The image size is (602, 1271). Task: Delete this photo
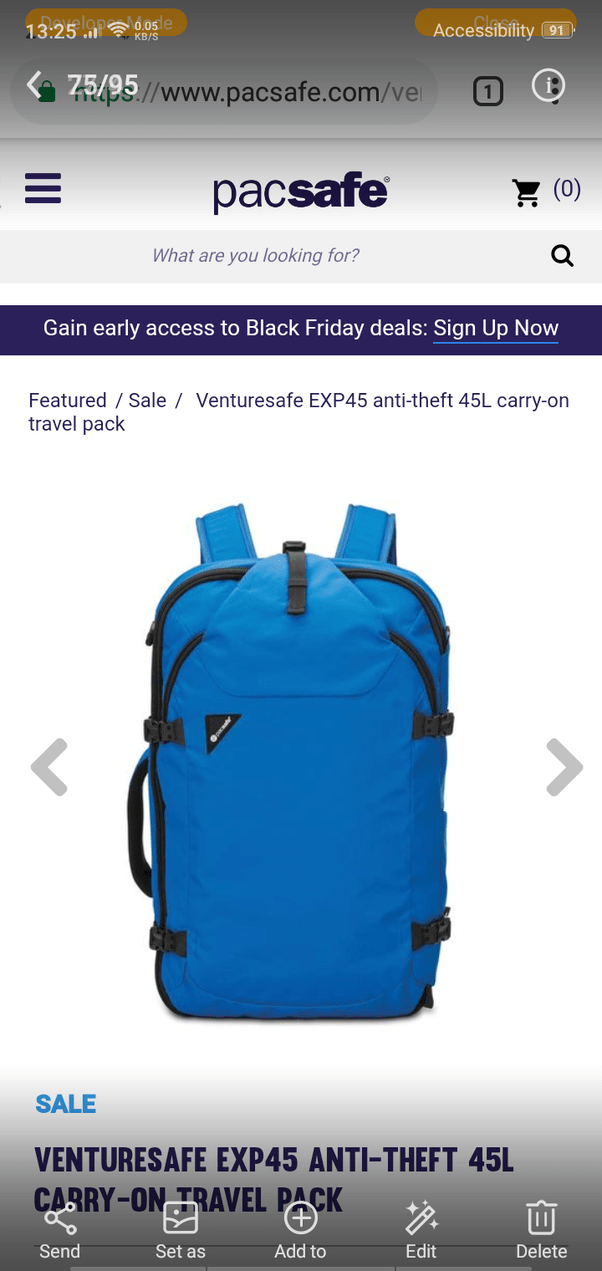pyautogui.click(x=541, y=1230)
